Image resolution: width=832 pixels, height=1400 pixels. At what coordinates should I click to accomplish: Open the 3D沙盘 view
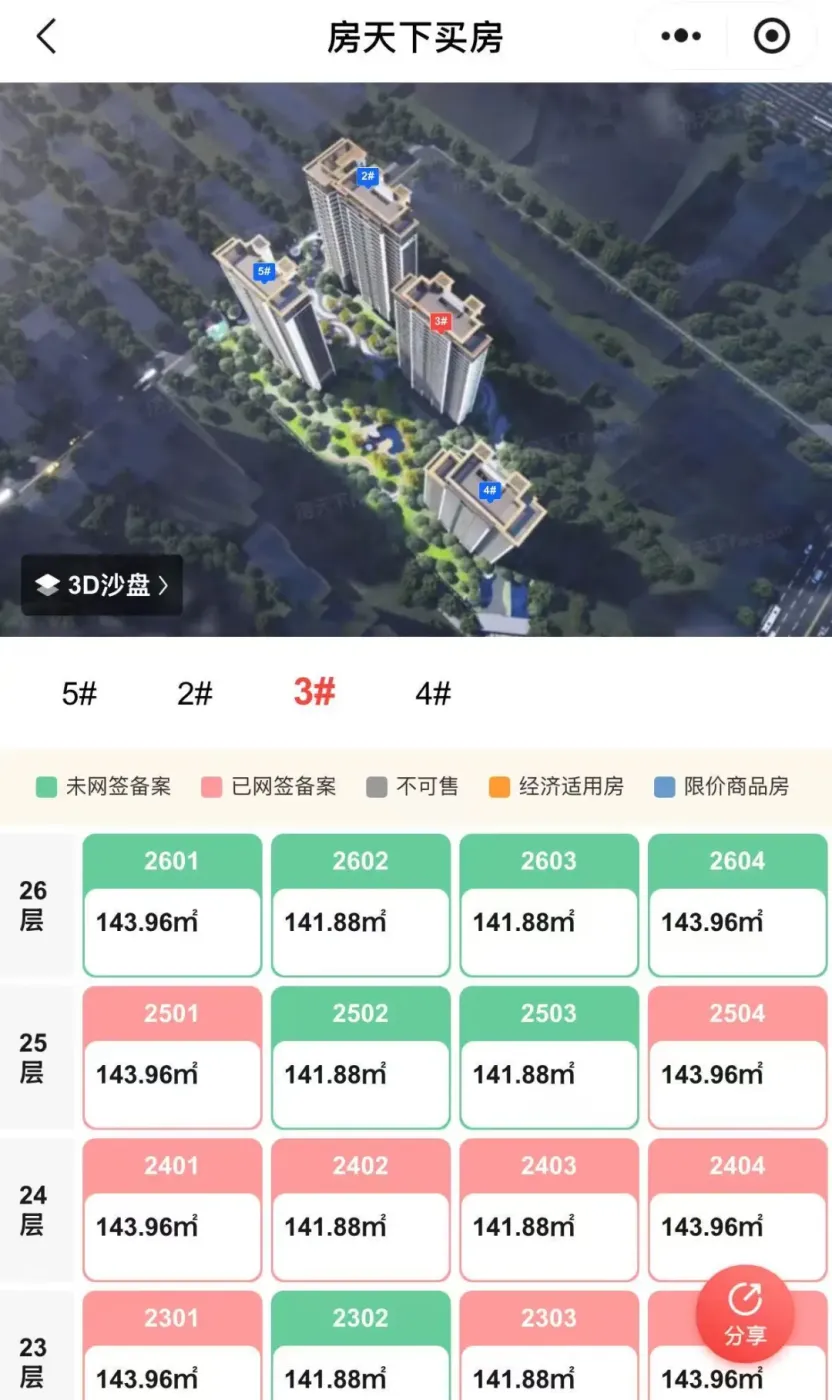pyautogui.click(x=102, y=585)
